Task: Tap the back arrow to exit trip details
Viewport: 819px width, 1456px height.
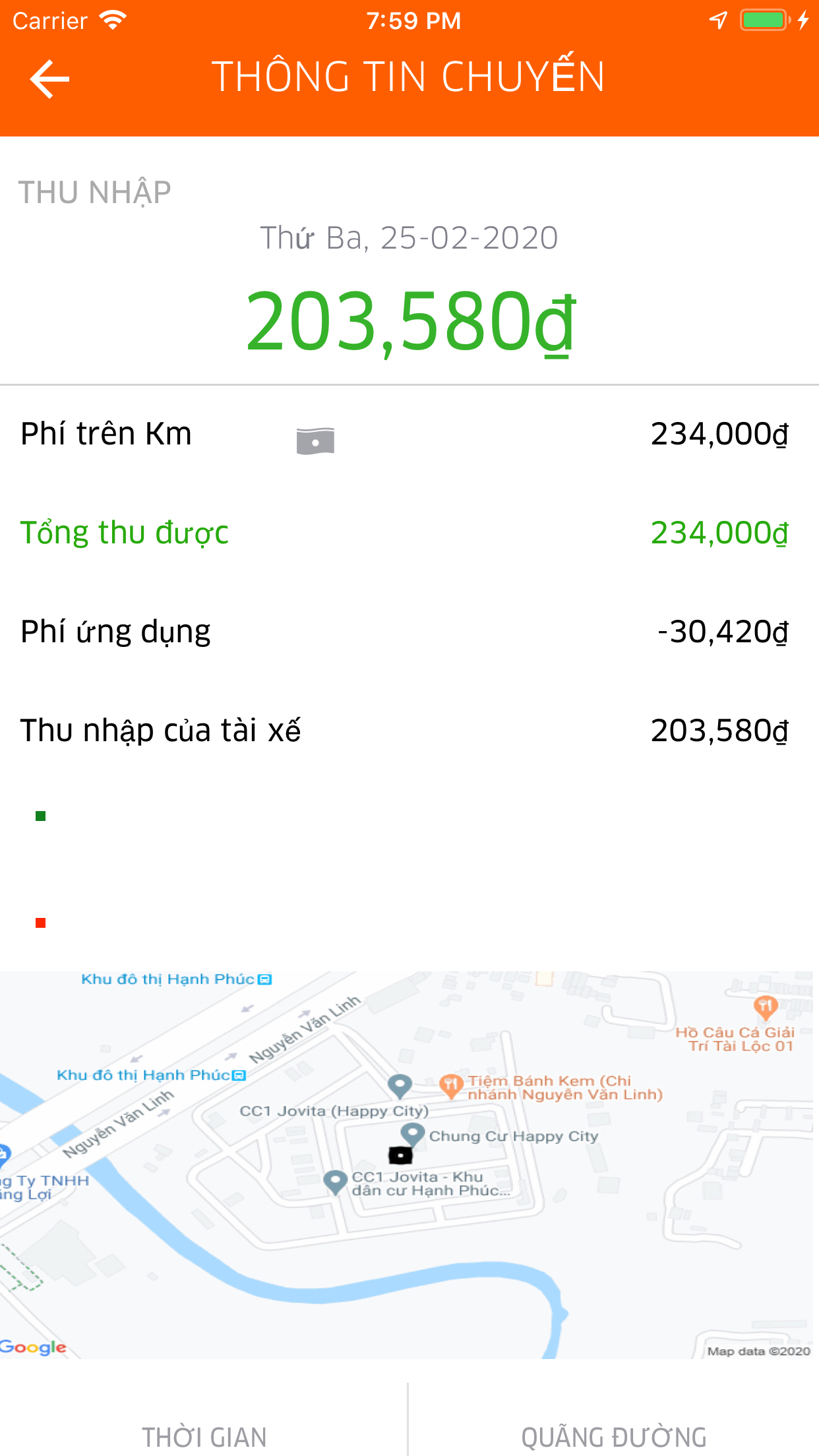Action: (49, 78)
